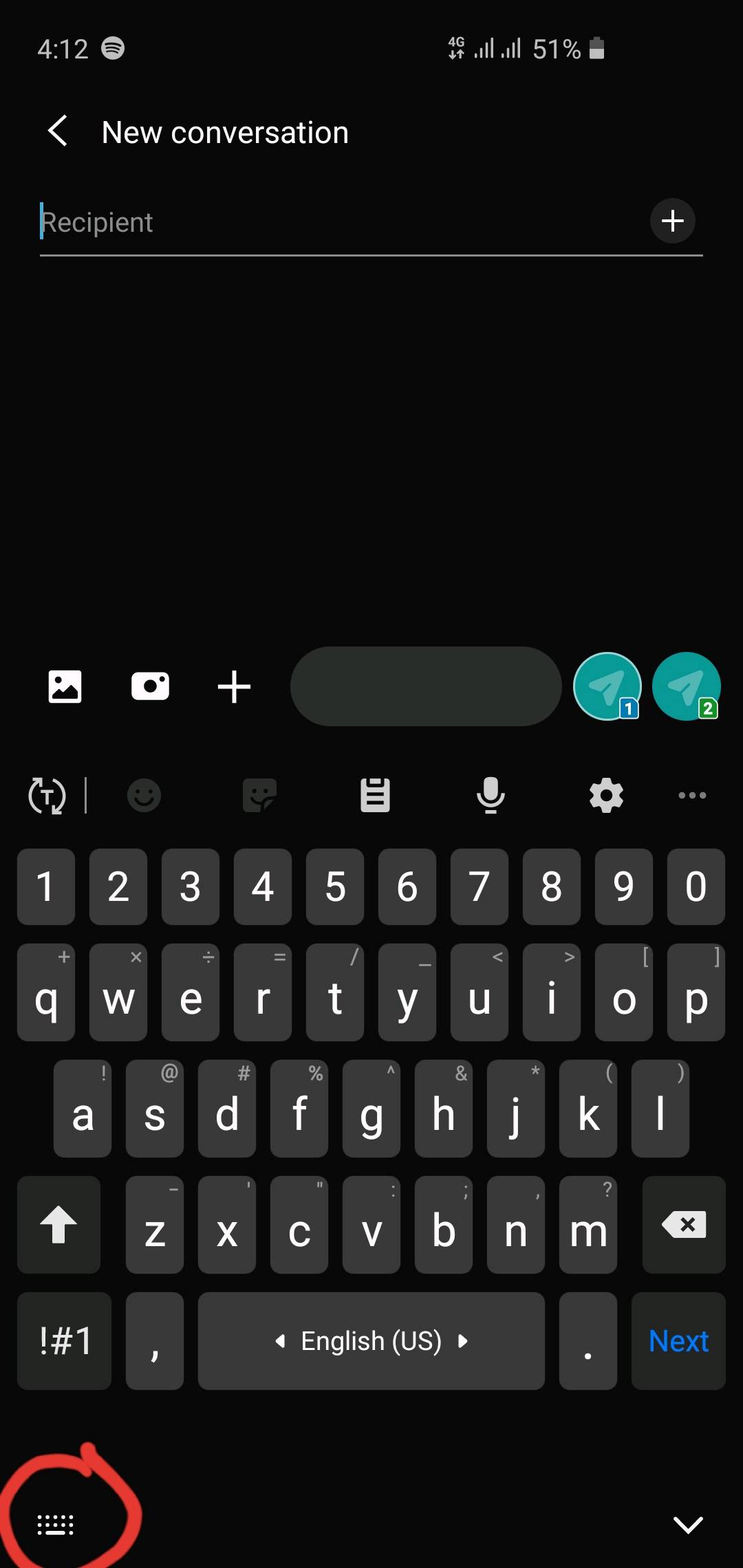Send message using SIM 1
This screenshot has height=1568, width=743.
607,686
